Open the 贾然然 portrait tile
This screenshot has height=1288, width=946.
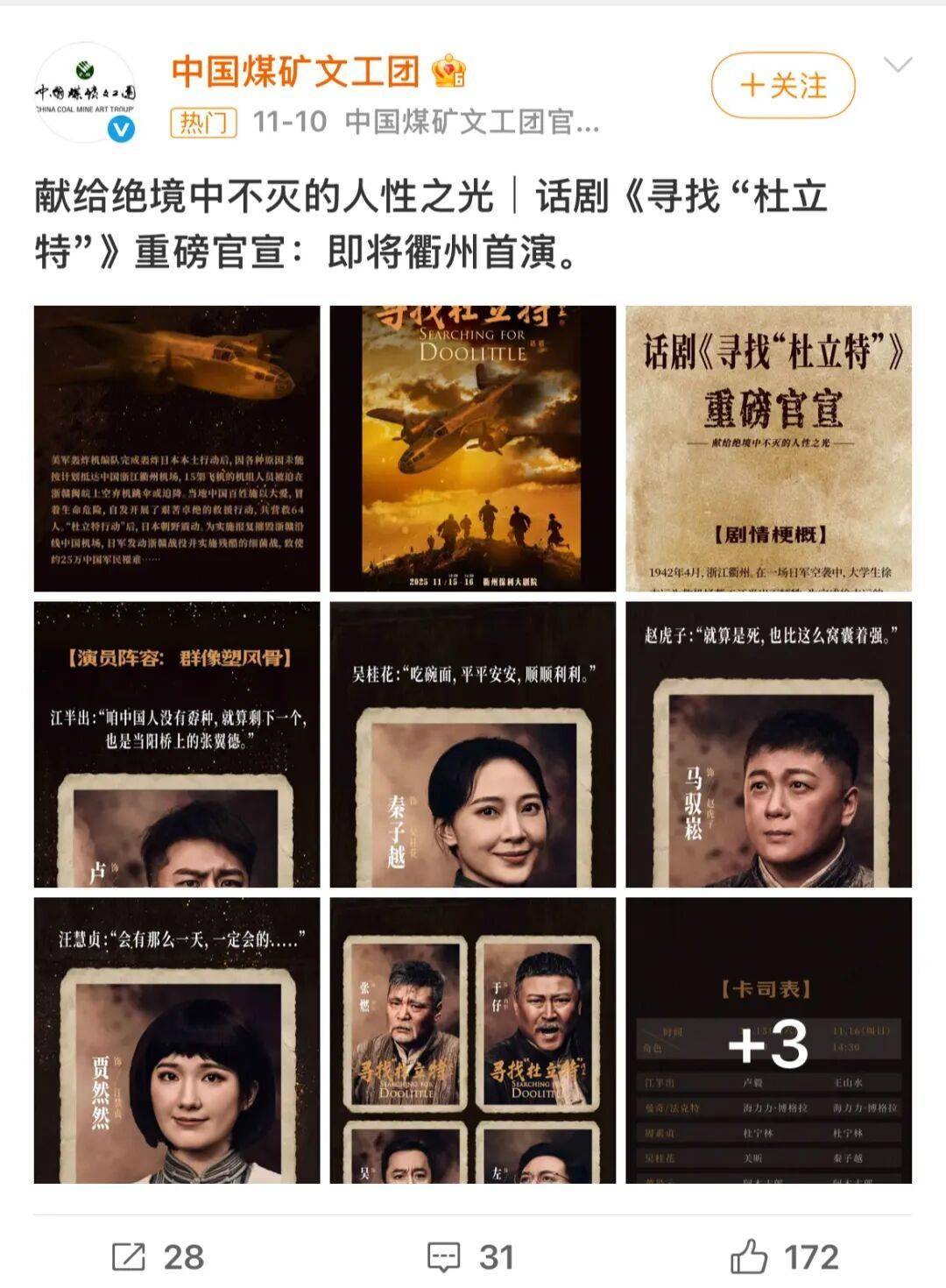pos(177,1040)
